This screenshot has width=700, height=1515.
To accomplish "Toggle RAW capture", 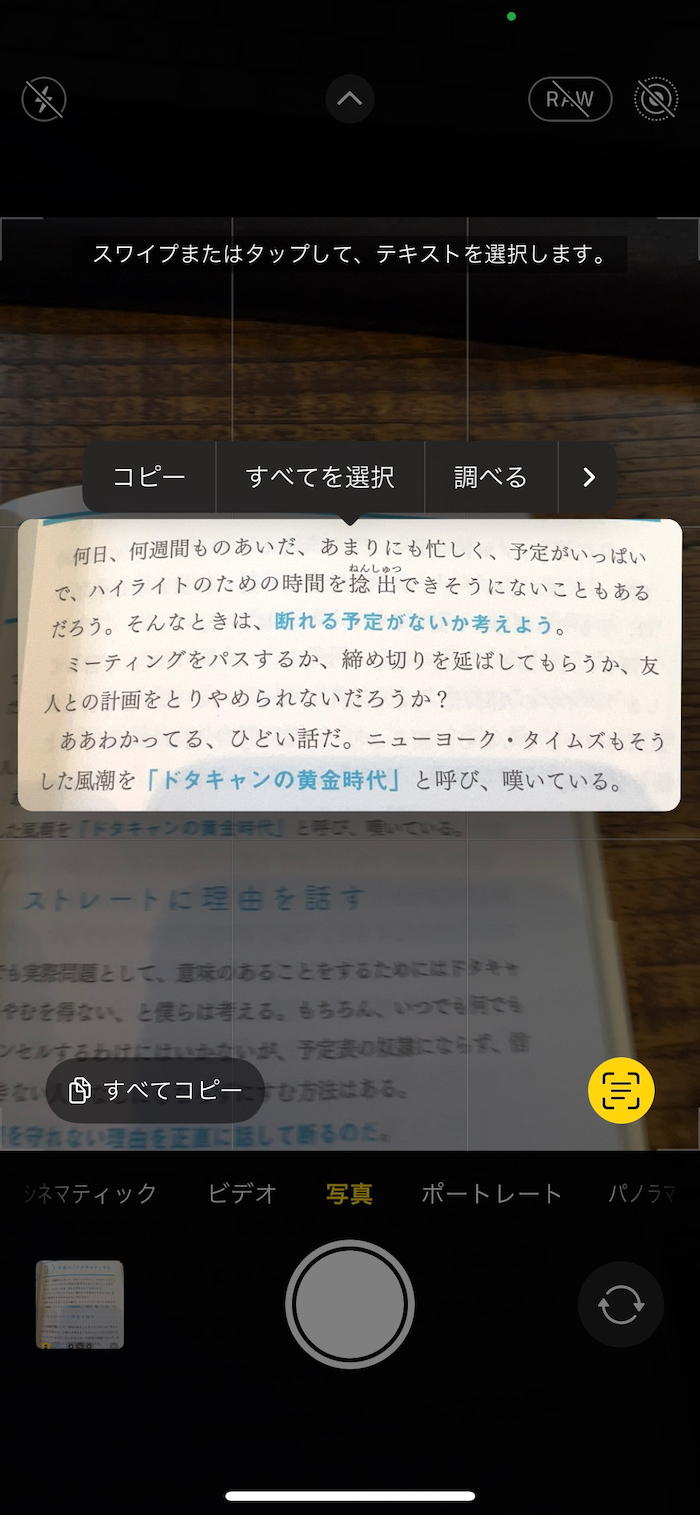I will [570, 99].
